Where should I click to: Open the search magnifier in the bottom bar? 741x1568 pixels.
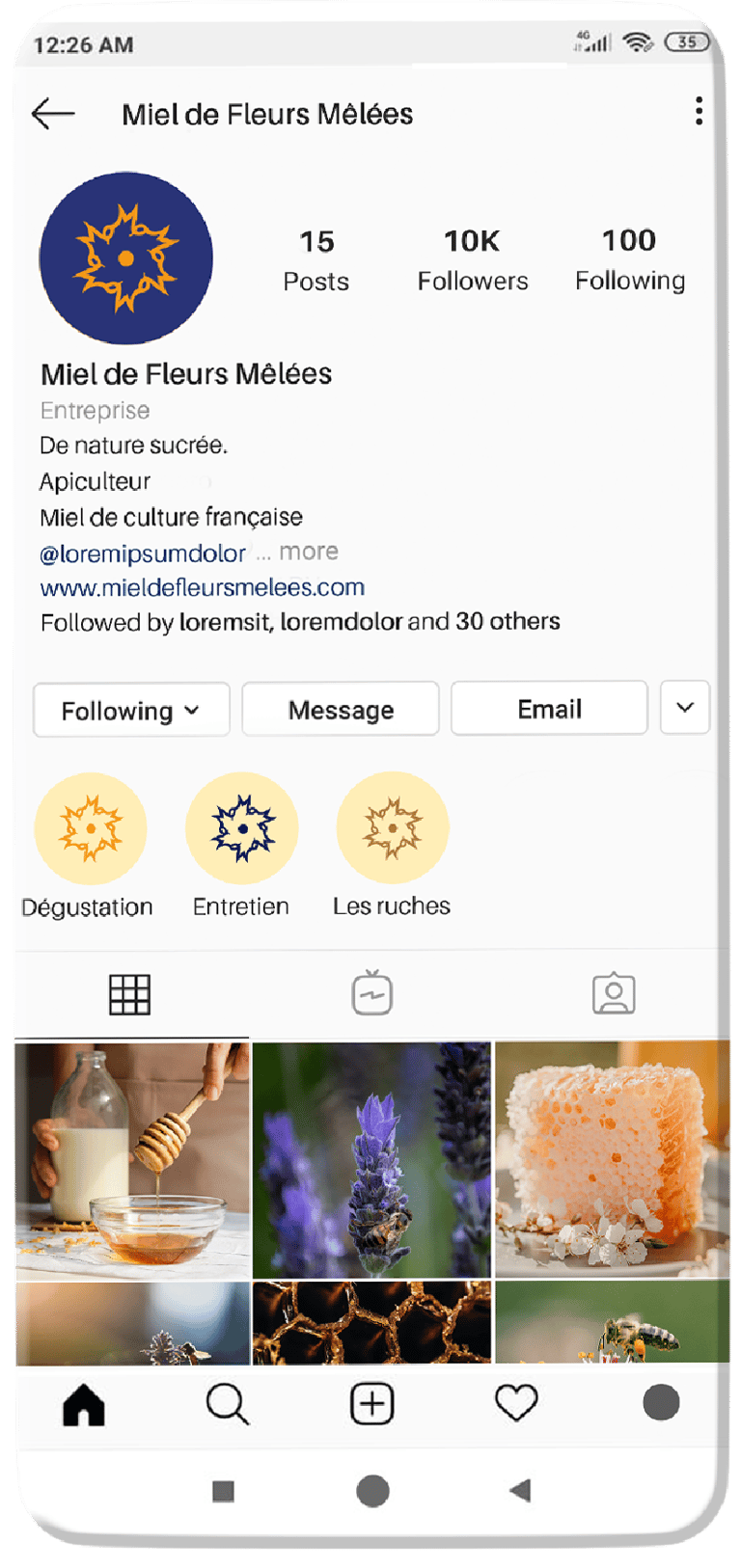coord(228,1404)
